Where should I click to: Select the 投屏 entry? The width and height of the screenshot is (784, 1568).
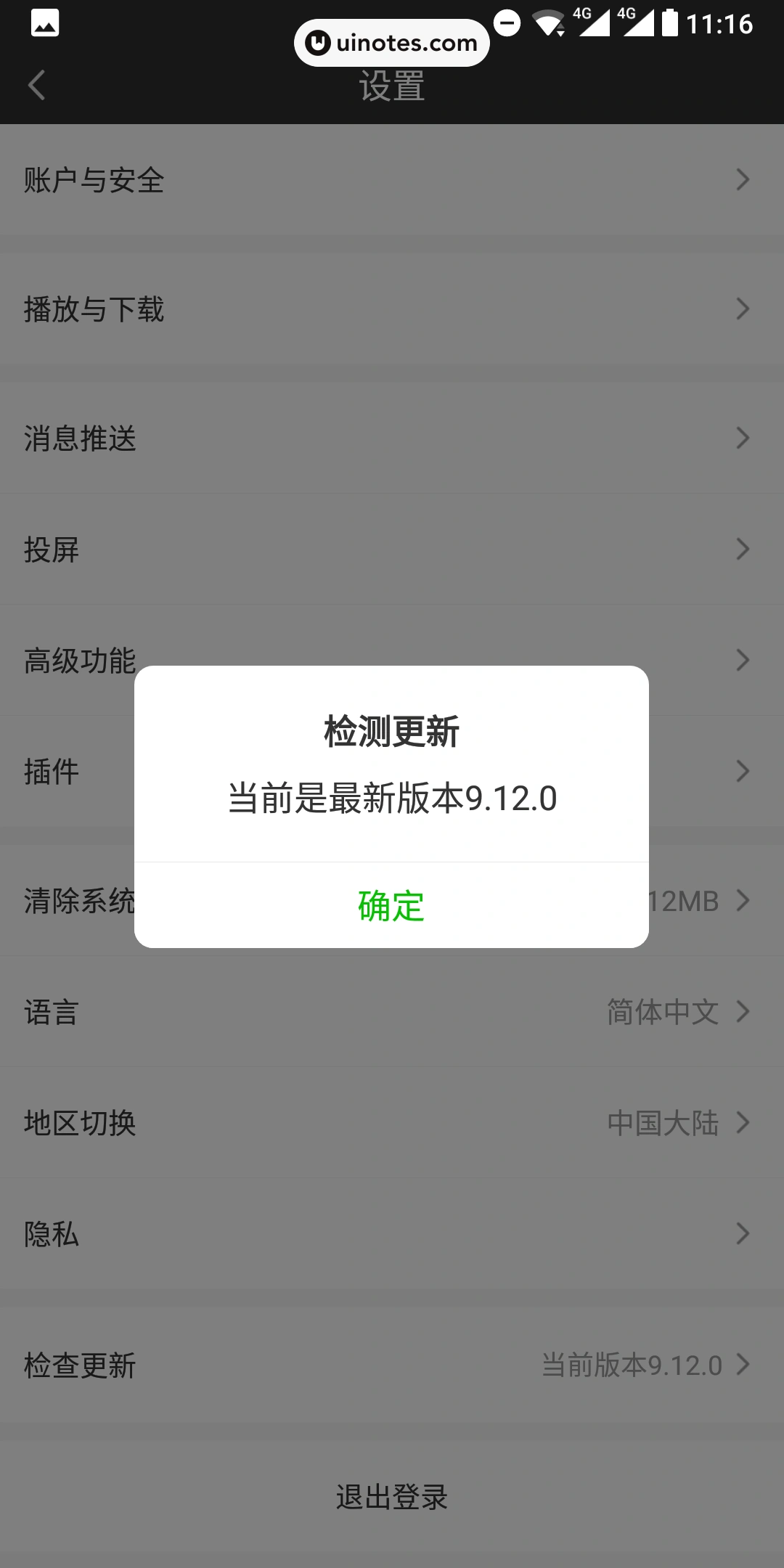392,550
